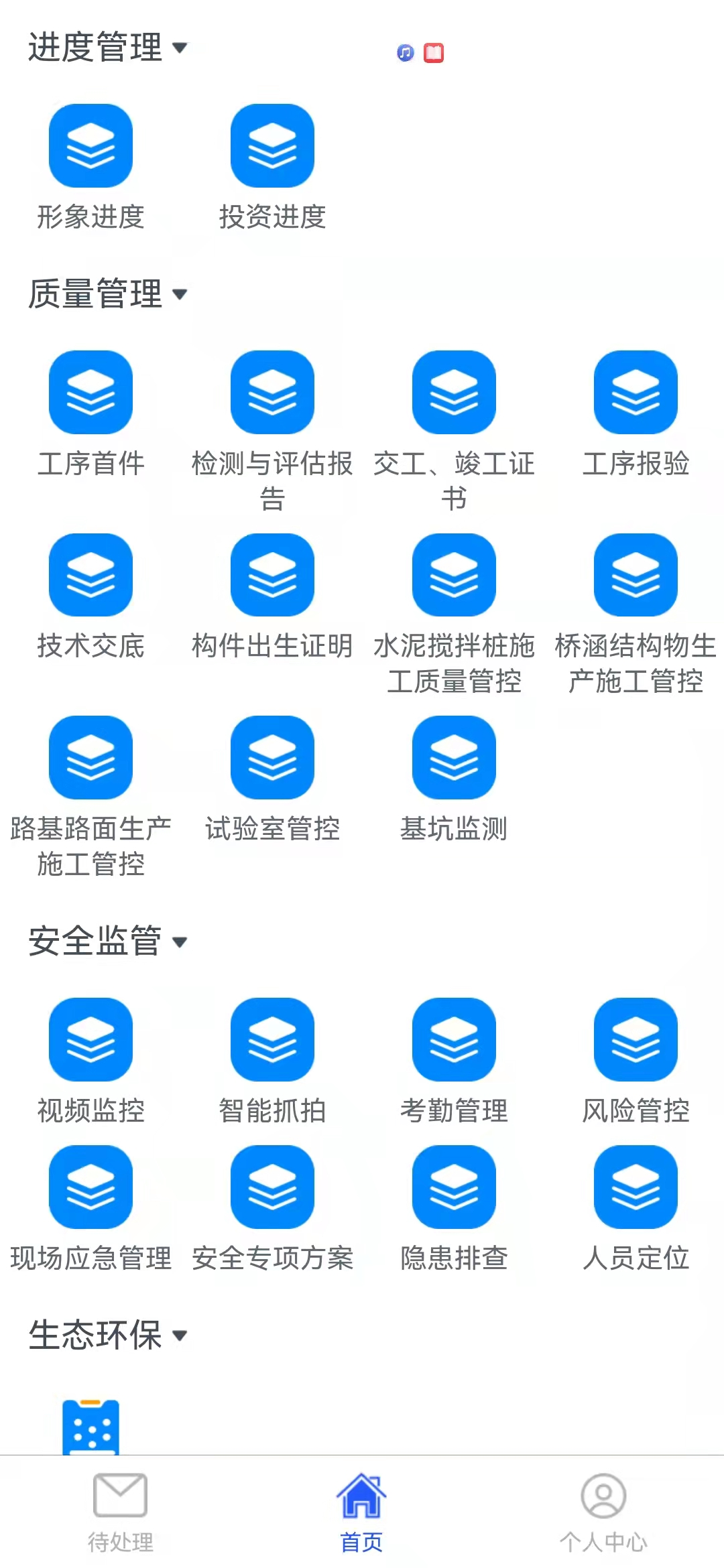Open 工序首件 item

(90, 393)
